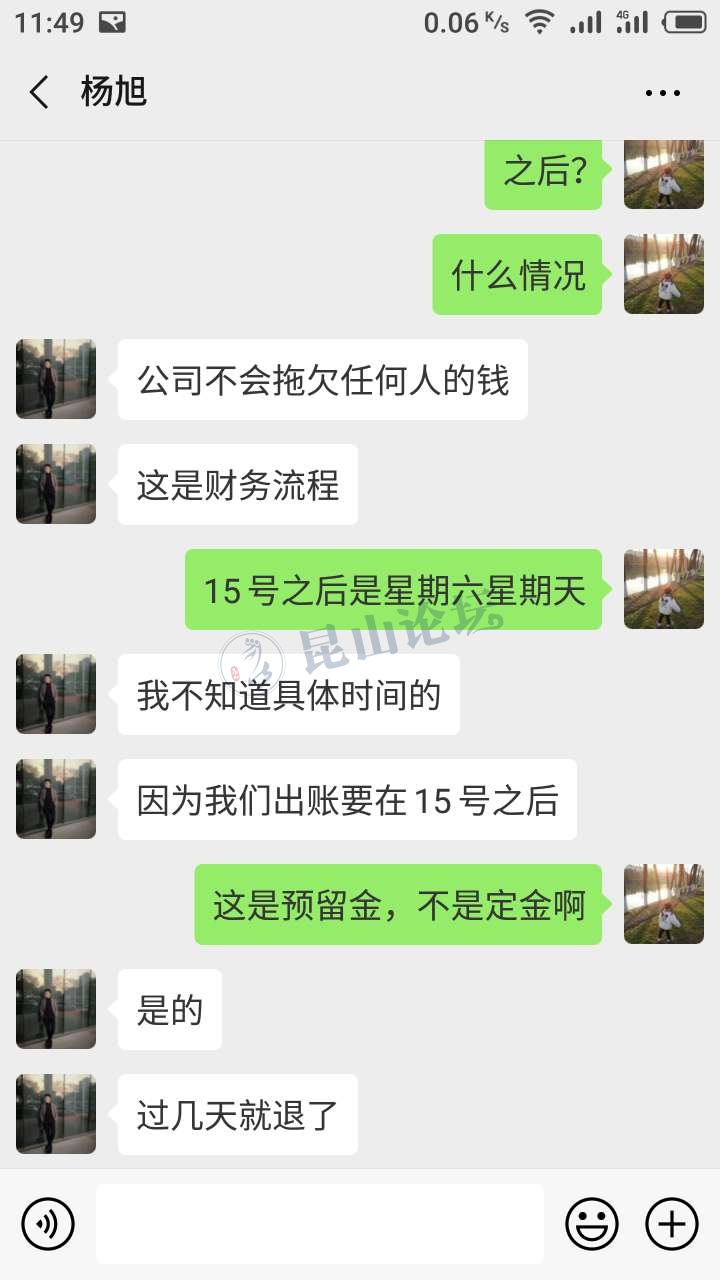The height and width of the screenshot is (1280, 720).
Task: Open avatar next to 这是预留金，不是定金啊
Action: coord(663,904)
